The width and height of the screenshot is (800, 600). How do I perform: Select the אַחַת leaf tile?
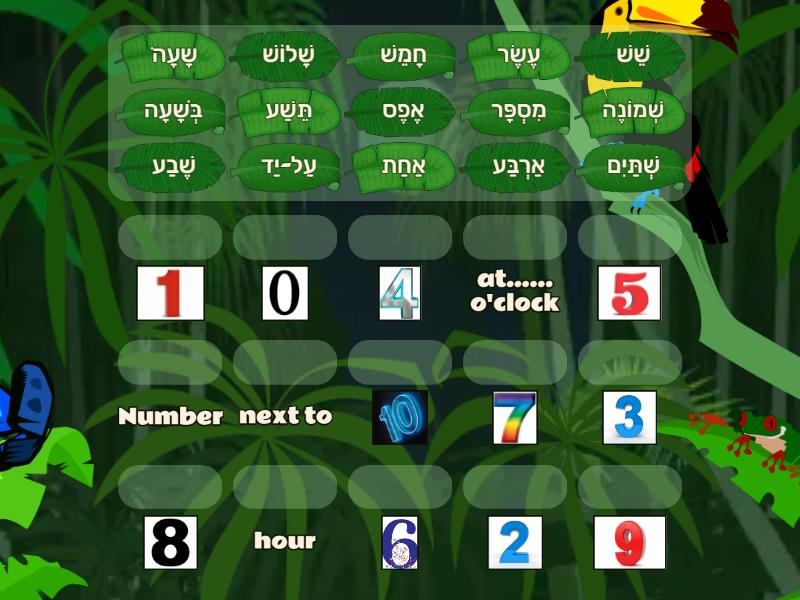tap(400, 166)
